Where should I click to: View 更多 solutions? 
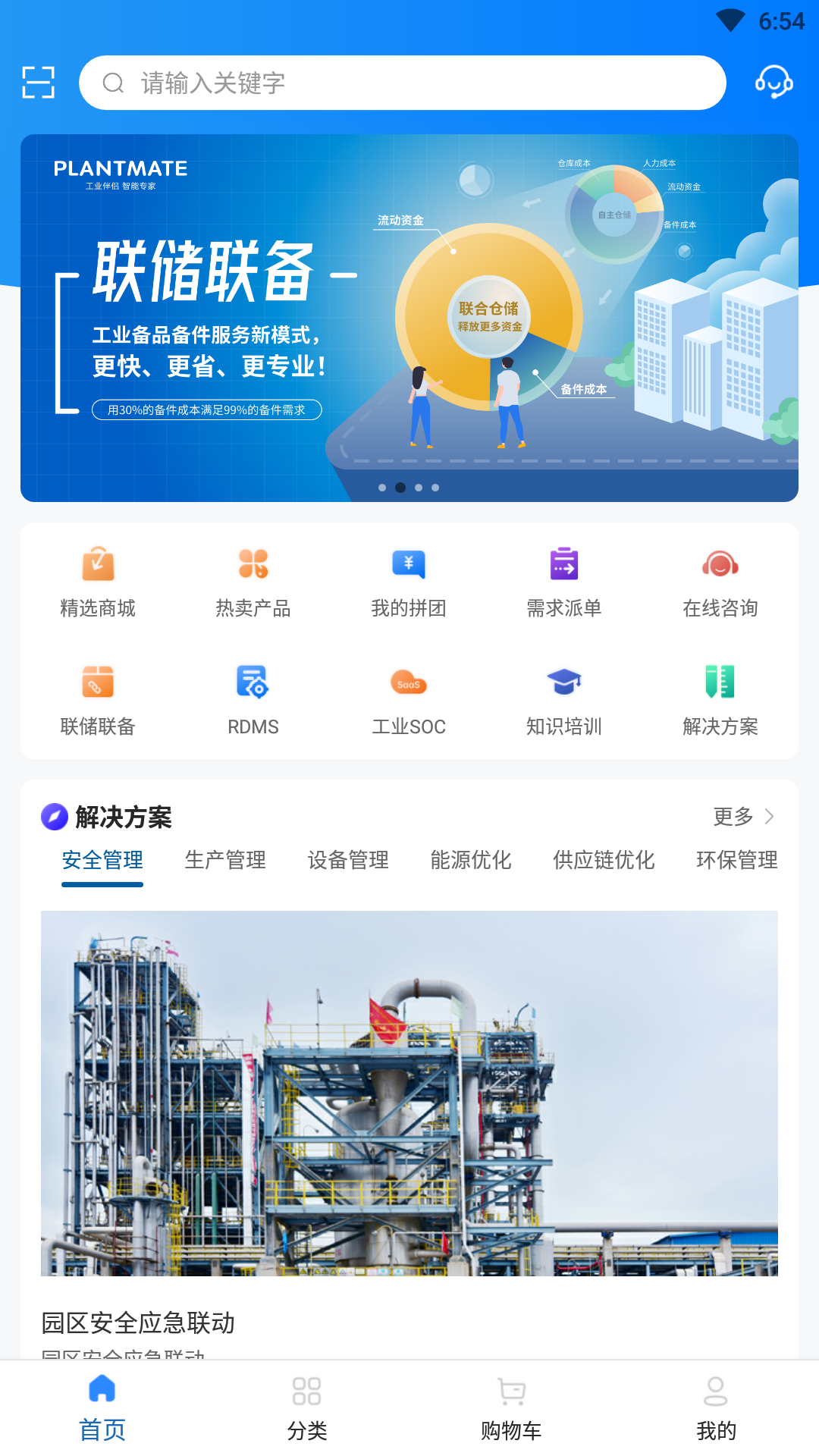coord(743,817)
